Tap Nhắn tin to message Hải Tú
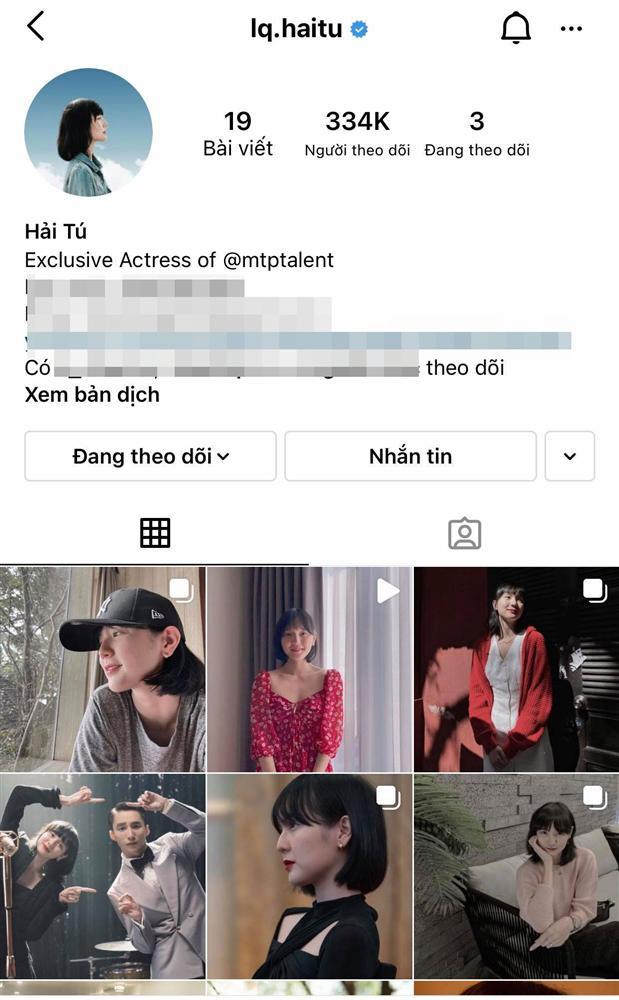The height and width of the screenshot is (1000, 619). (x=410, y=456)
